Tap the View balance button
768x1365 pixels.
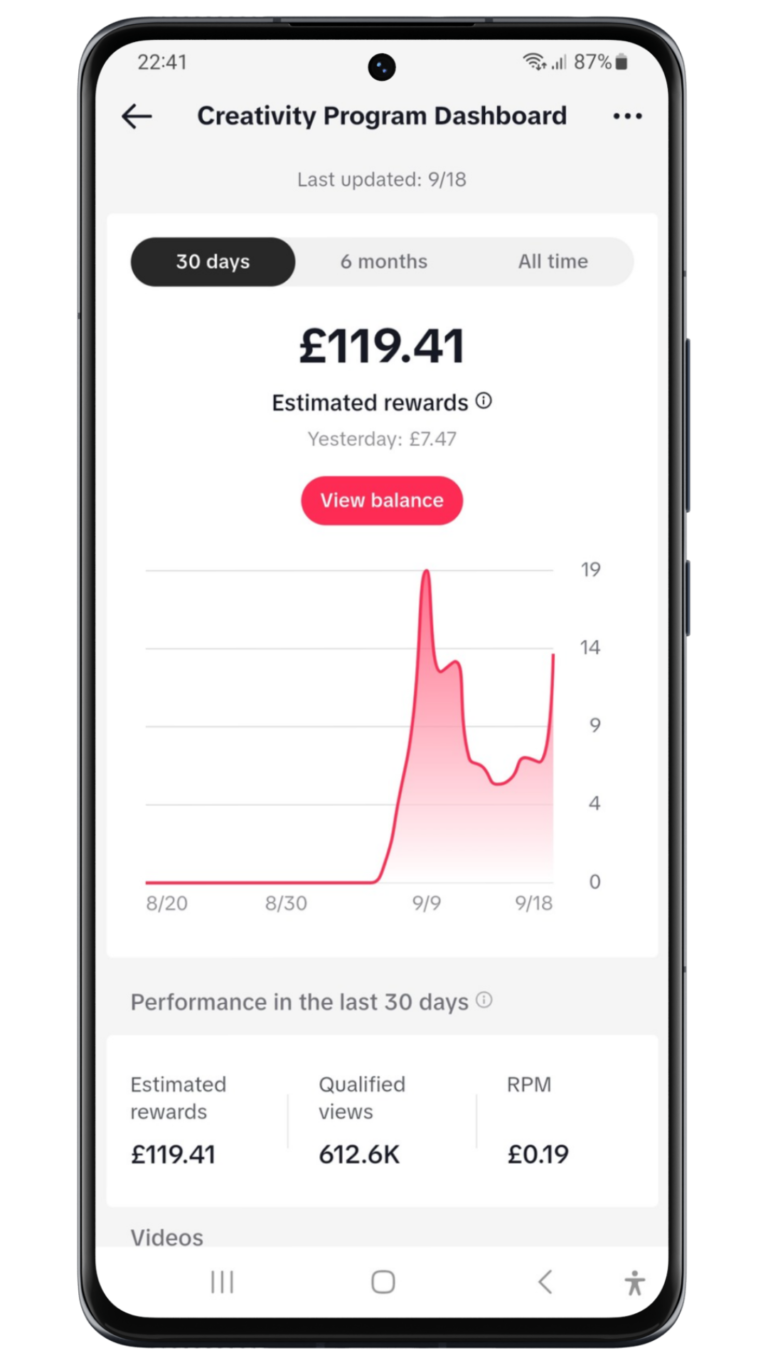(382, 500)
